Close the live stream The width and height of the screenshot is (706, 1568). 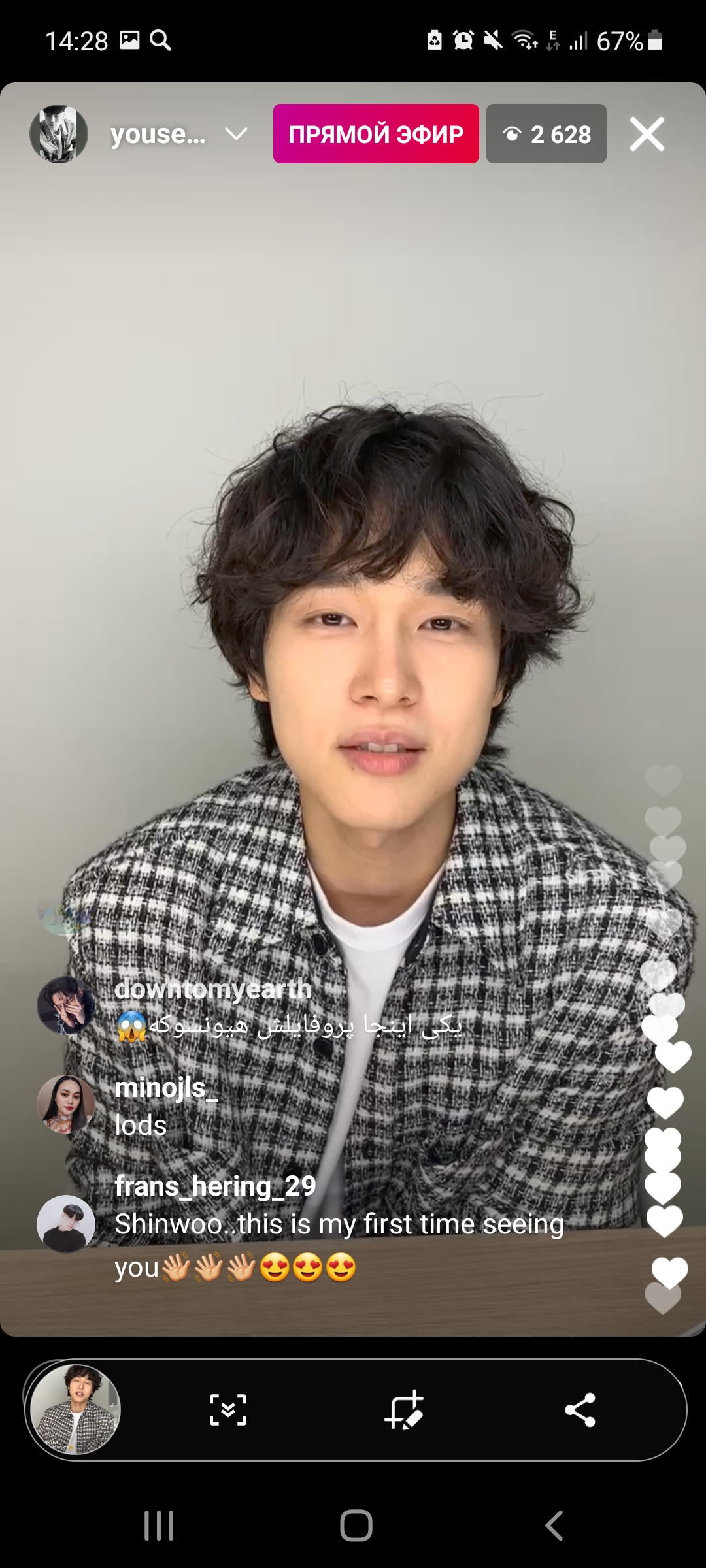[x=647, y=134]
